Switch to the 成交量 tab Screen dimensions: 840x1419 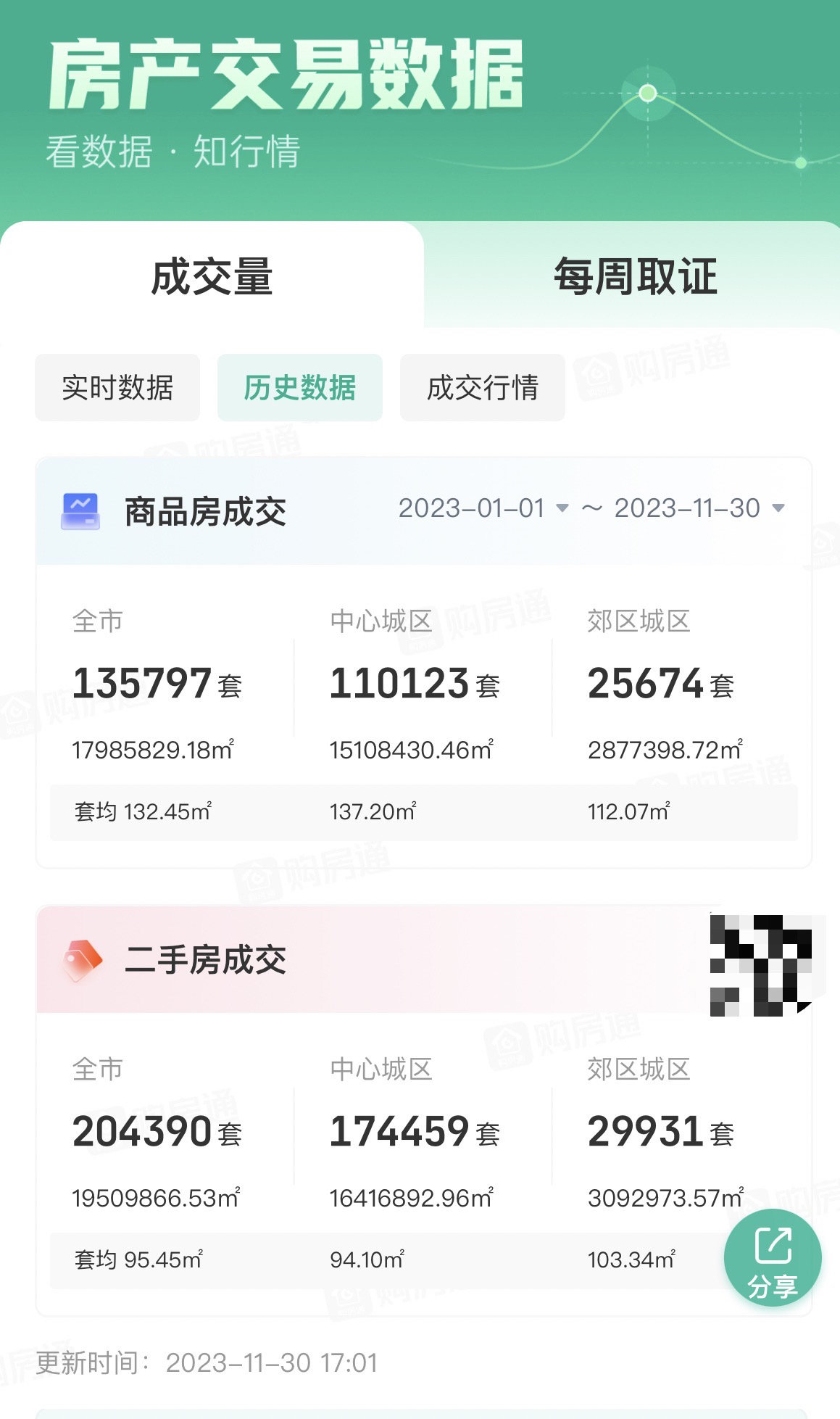tap(212, 277)
